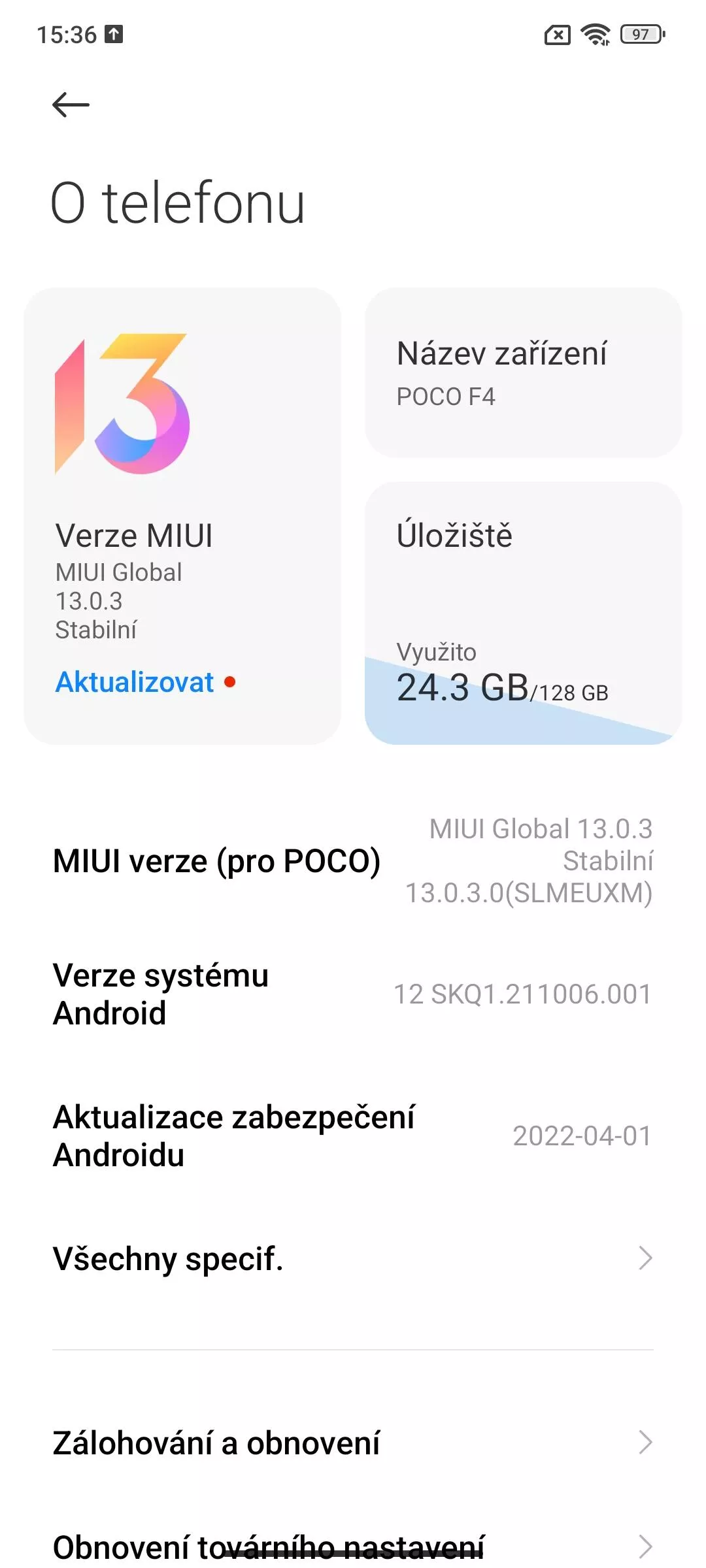Open the Úložiště storage card
Image resolution: width=706 pixels, height=1568 pixels.
(523, 613)
